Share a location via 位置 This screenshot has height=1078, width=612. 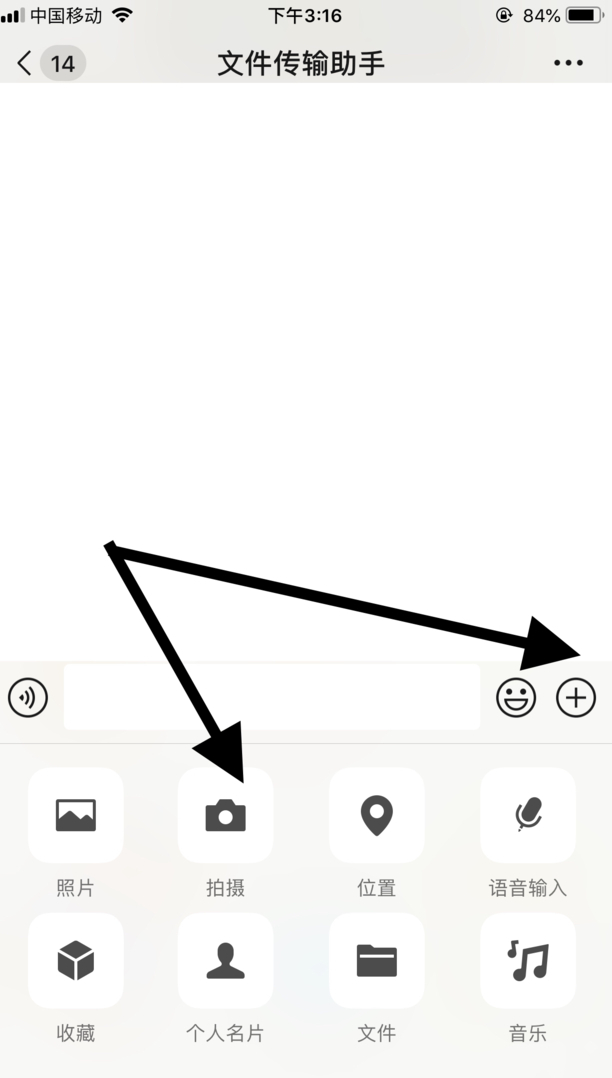[x=377, y=815]
